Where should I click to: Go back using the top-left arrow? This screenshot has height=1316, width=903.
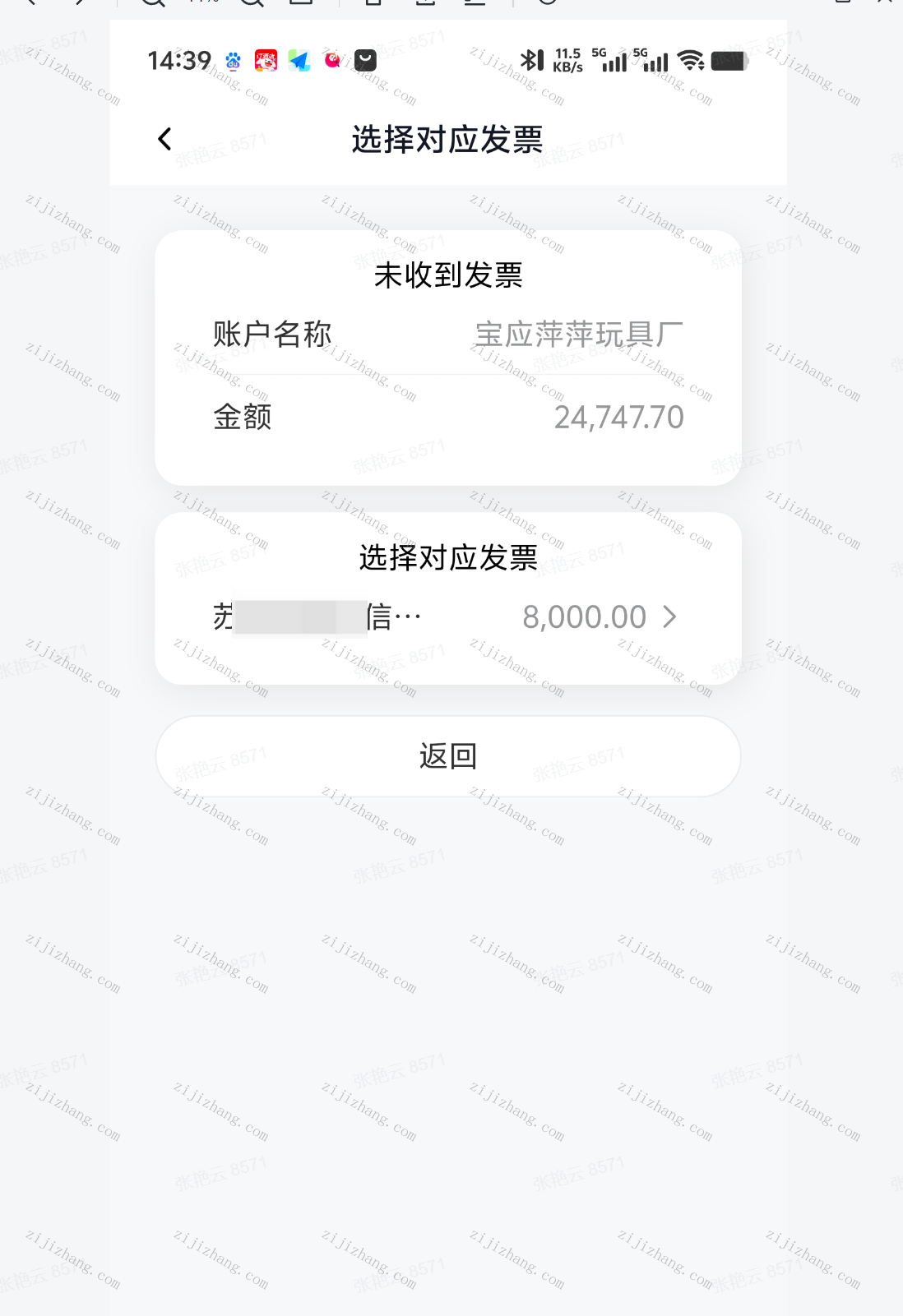click(x=165, y=139)
